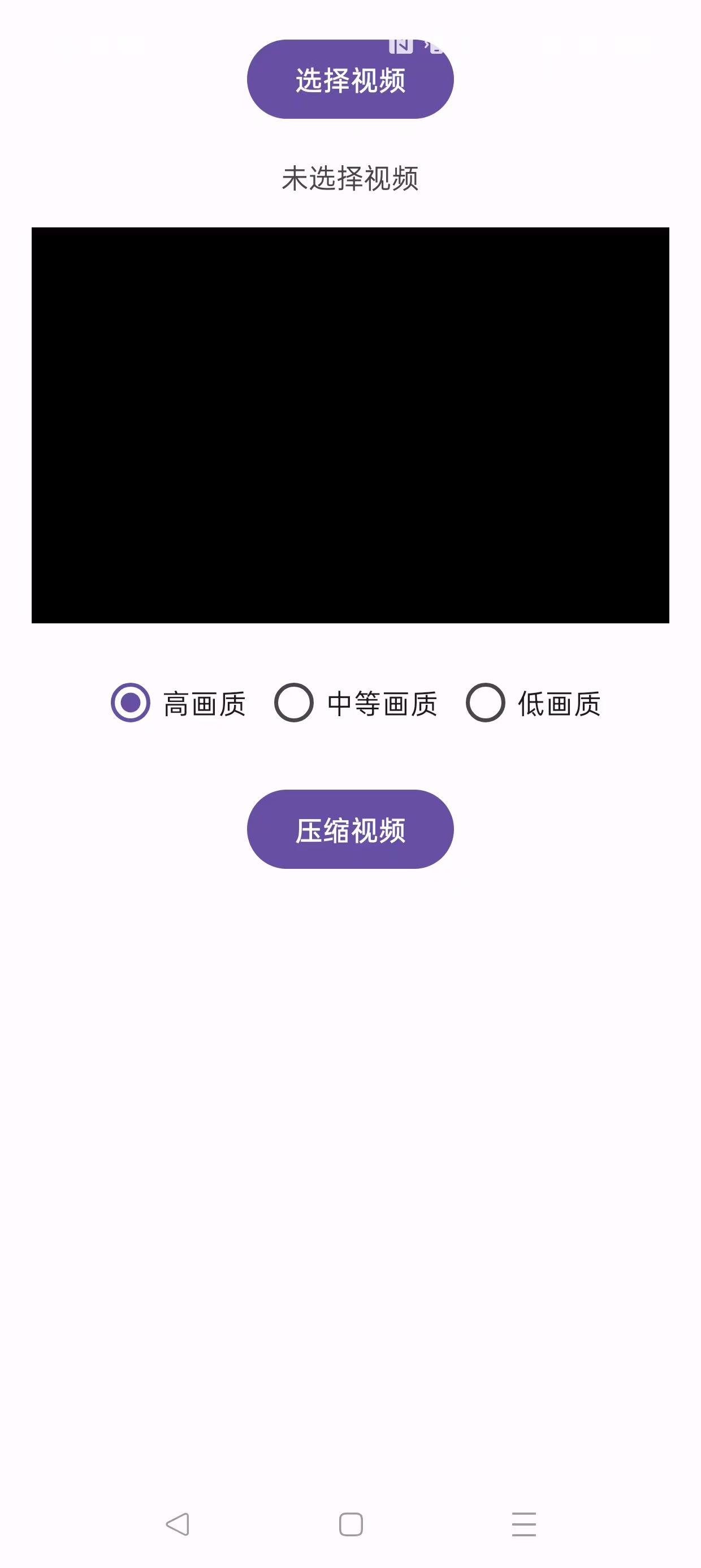701x1568 pixels.
Task: Tap the 中等画质 text label
Action: 383,703
